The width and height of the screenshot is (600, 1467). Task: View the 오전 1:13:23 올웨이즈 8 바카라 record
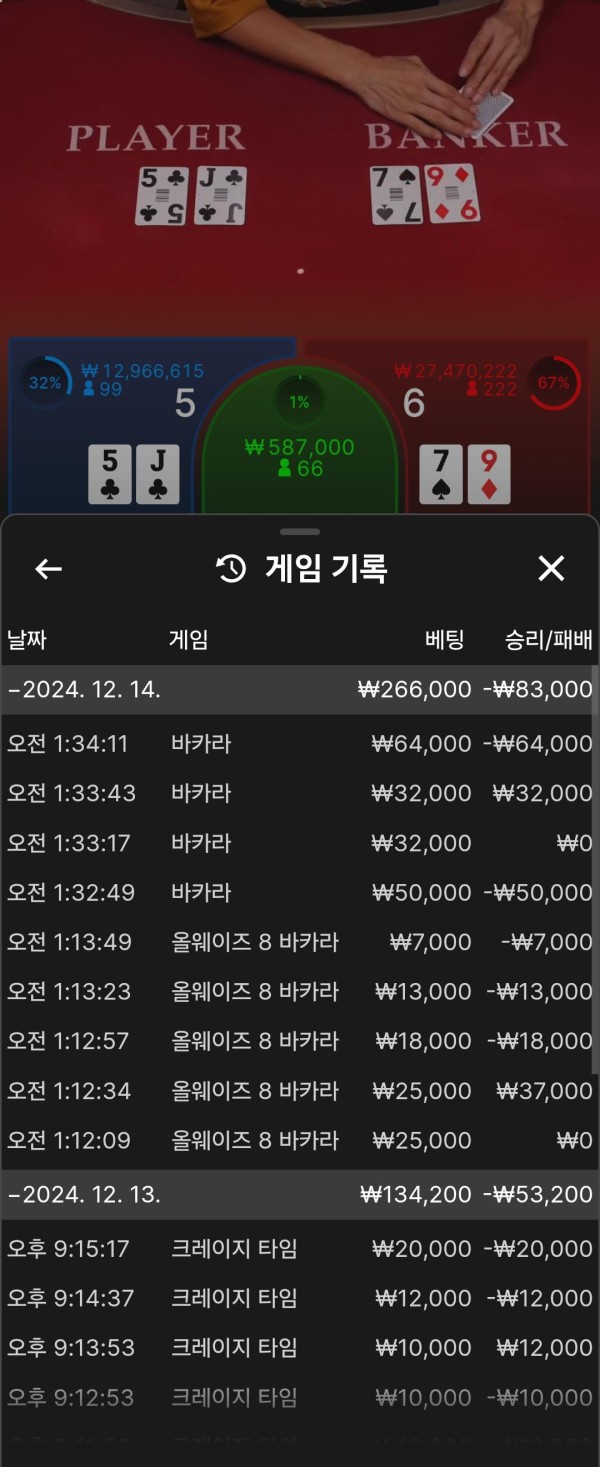tap(299, 991)
